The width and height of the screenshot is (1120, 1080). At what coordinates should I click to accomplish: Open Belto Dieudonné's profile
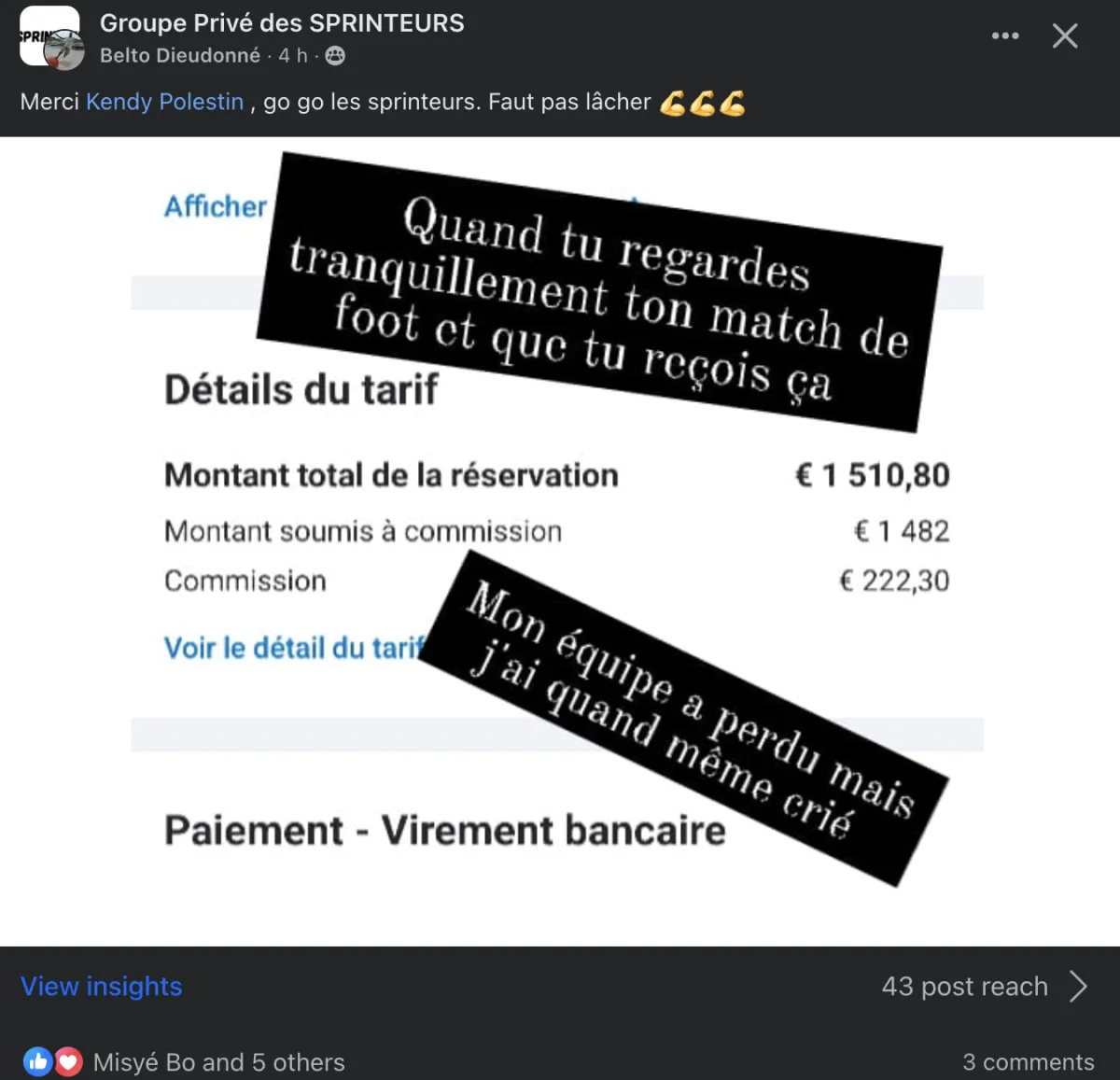click(x=180, y=56)
